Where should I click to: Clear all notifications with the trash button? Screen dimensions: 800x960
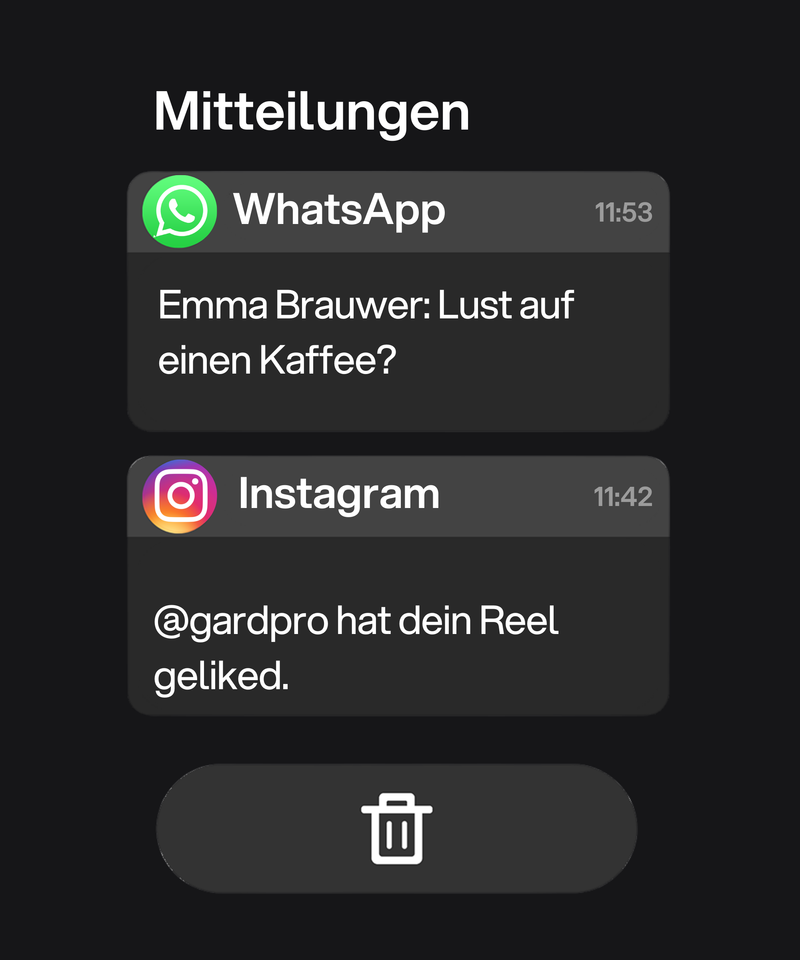coord(396,828)
